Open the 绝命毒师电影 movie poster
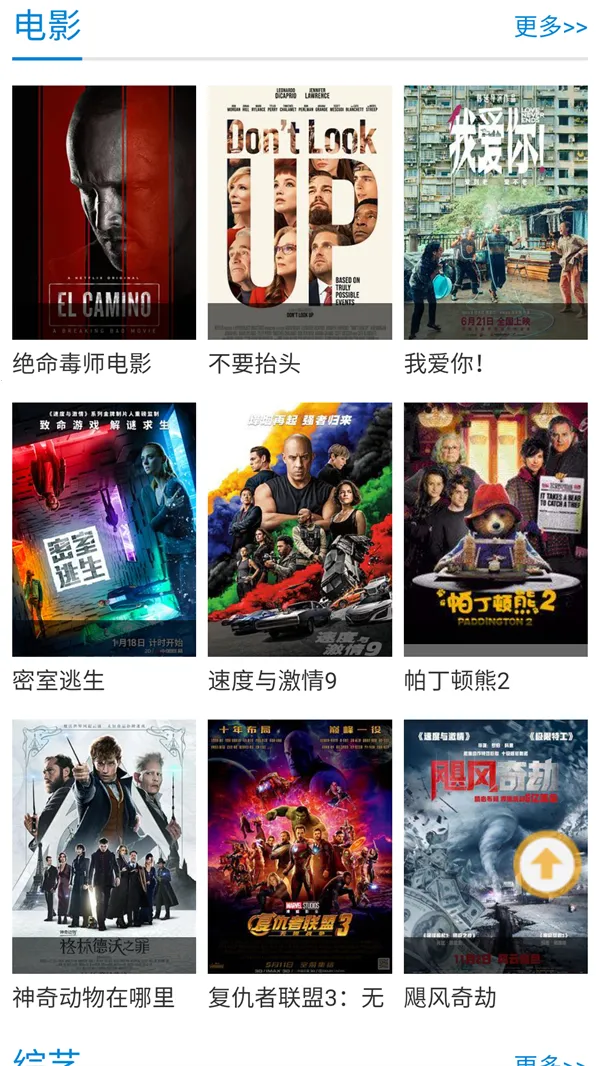The width and height of the screenshot is (600, 1066). pos(104,212)
